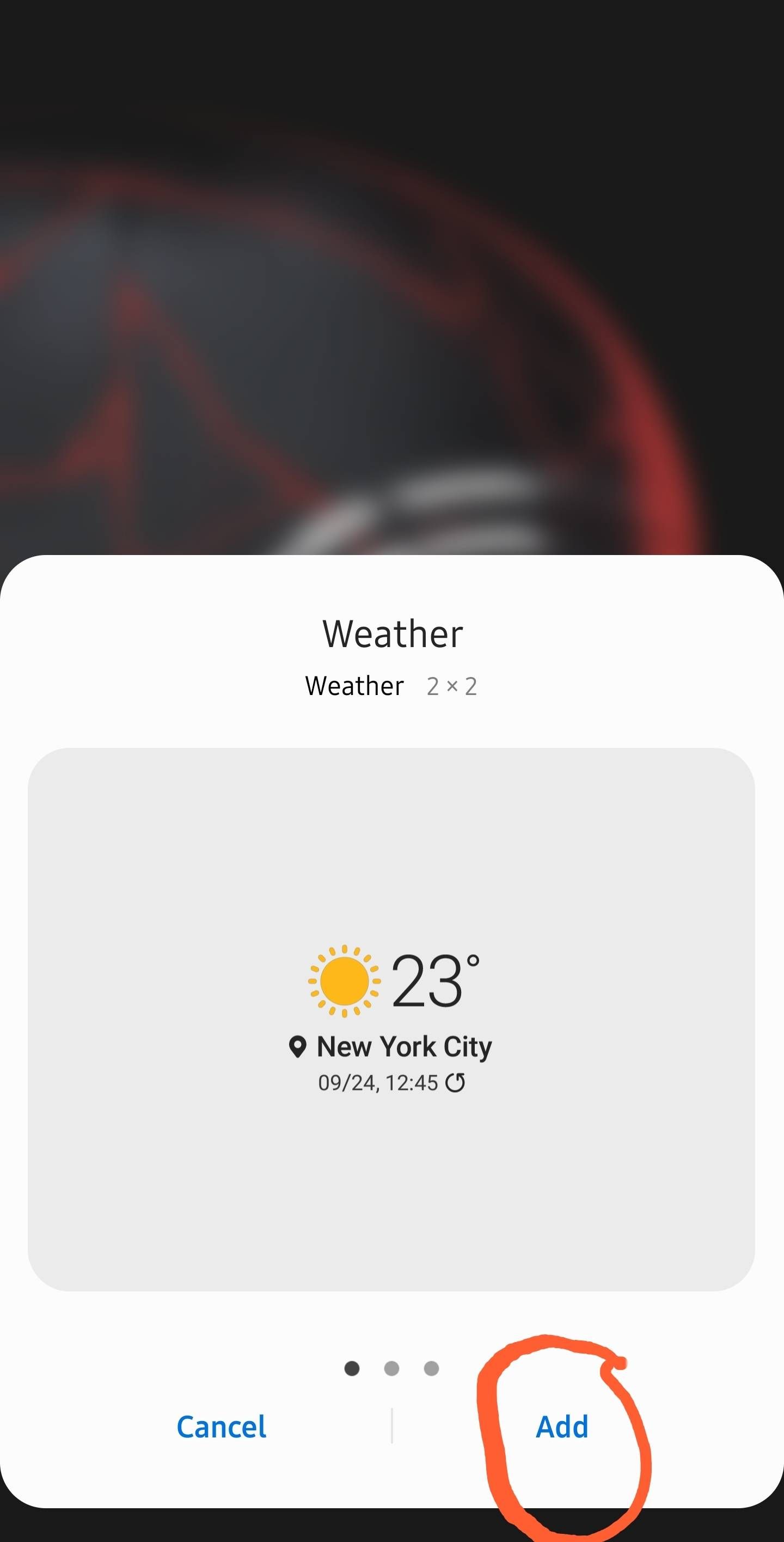Screen dimensions: 784x1542
Task: Tap Add to place the widget
Action: (x=561, y=1427)
